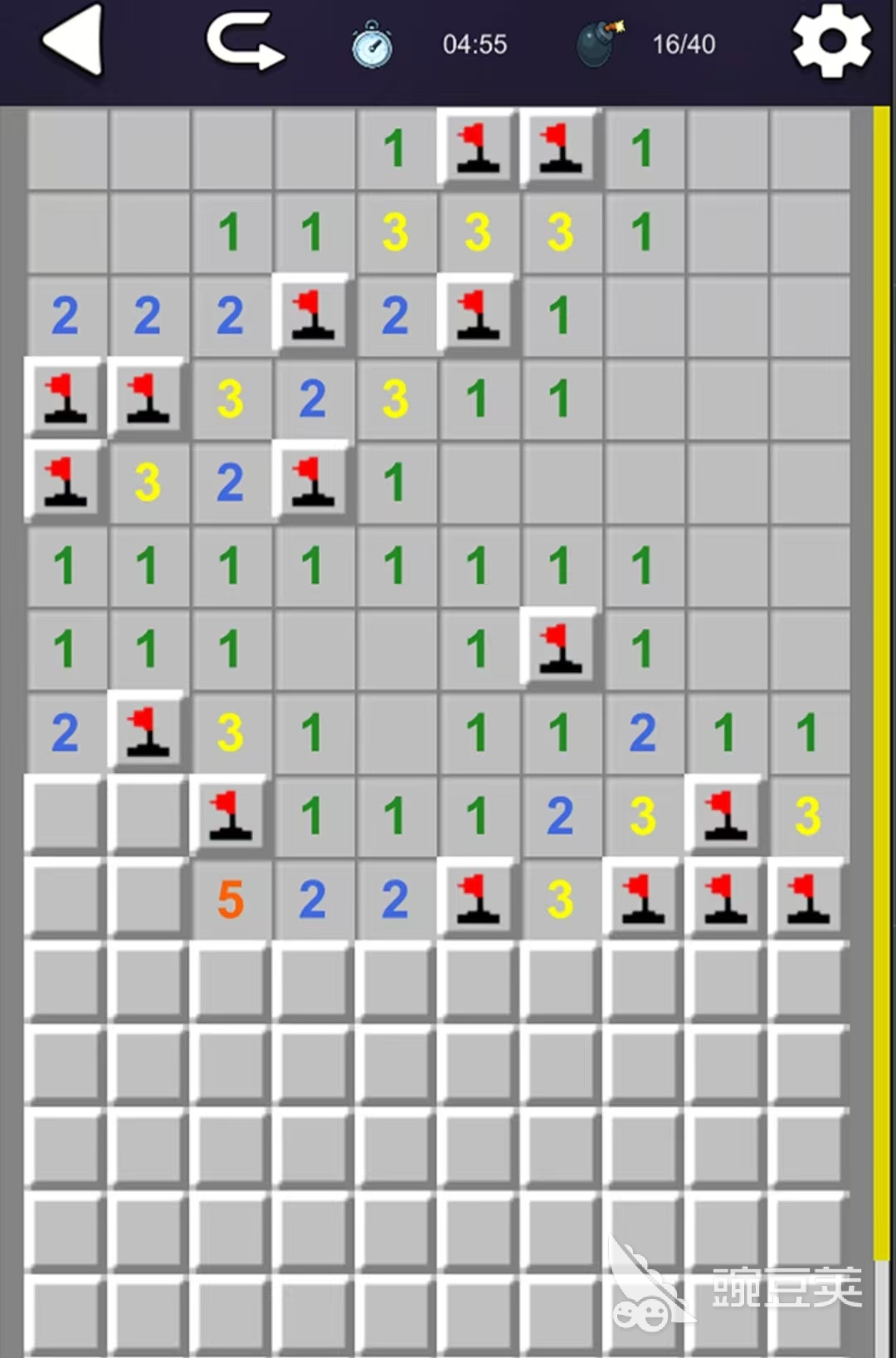Tap the back arrow
Viewport: 896px width, 1358px height.
[73, 41]
